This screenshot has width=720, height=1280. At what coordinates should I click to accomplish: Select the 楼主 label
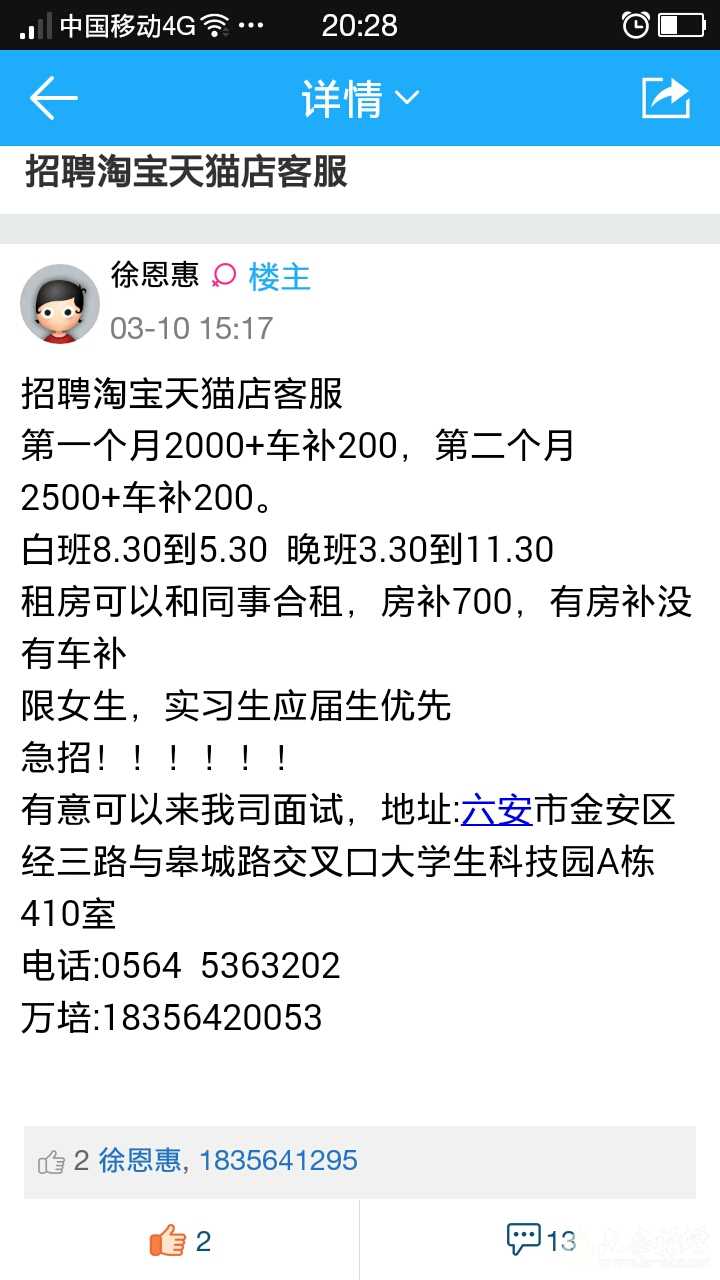point(280,275)
